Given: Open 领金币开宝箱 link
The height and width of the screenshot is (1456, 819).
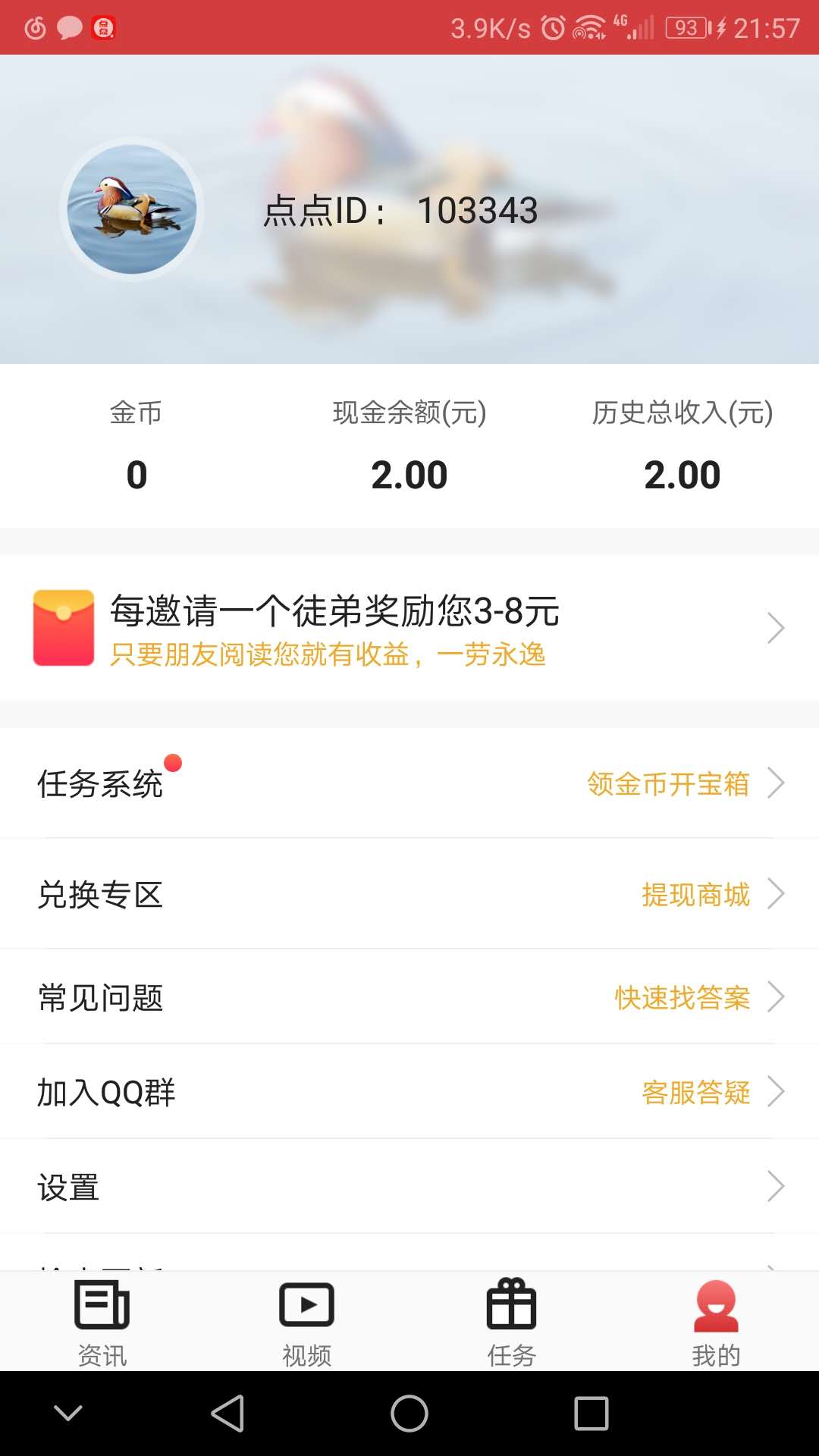Looking at the screenshot, I should [x=667, y=784].
